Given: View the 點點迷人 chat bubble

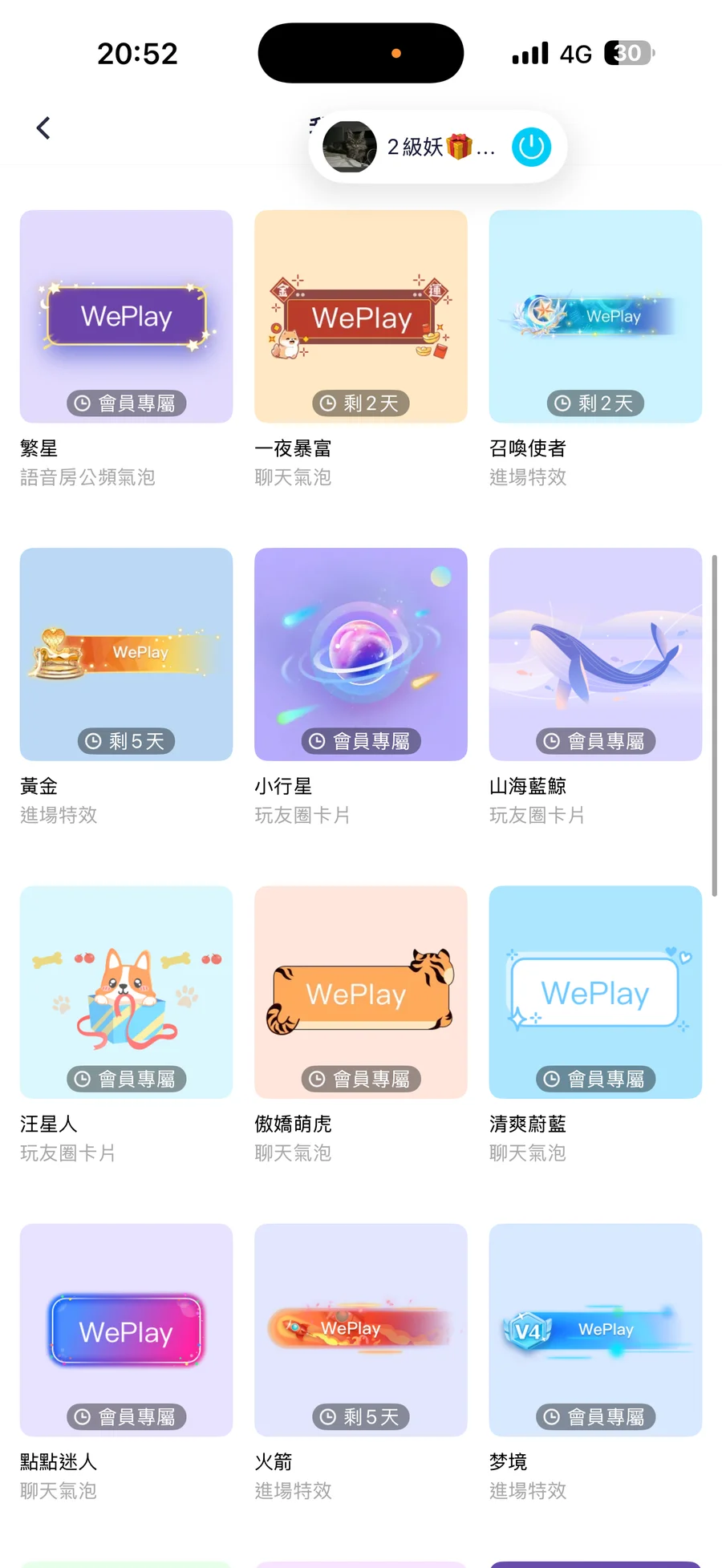Looking at the screenshot, I should (x=126, y=1330).
